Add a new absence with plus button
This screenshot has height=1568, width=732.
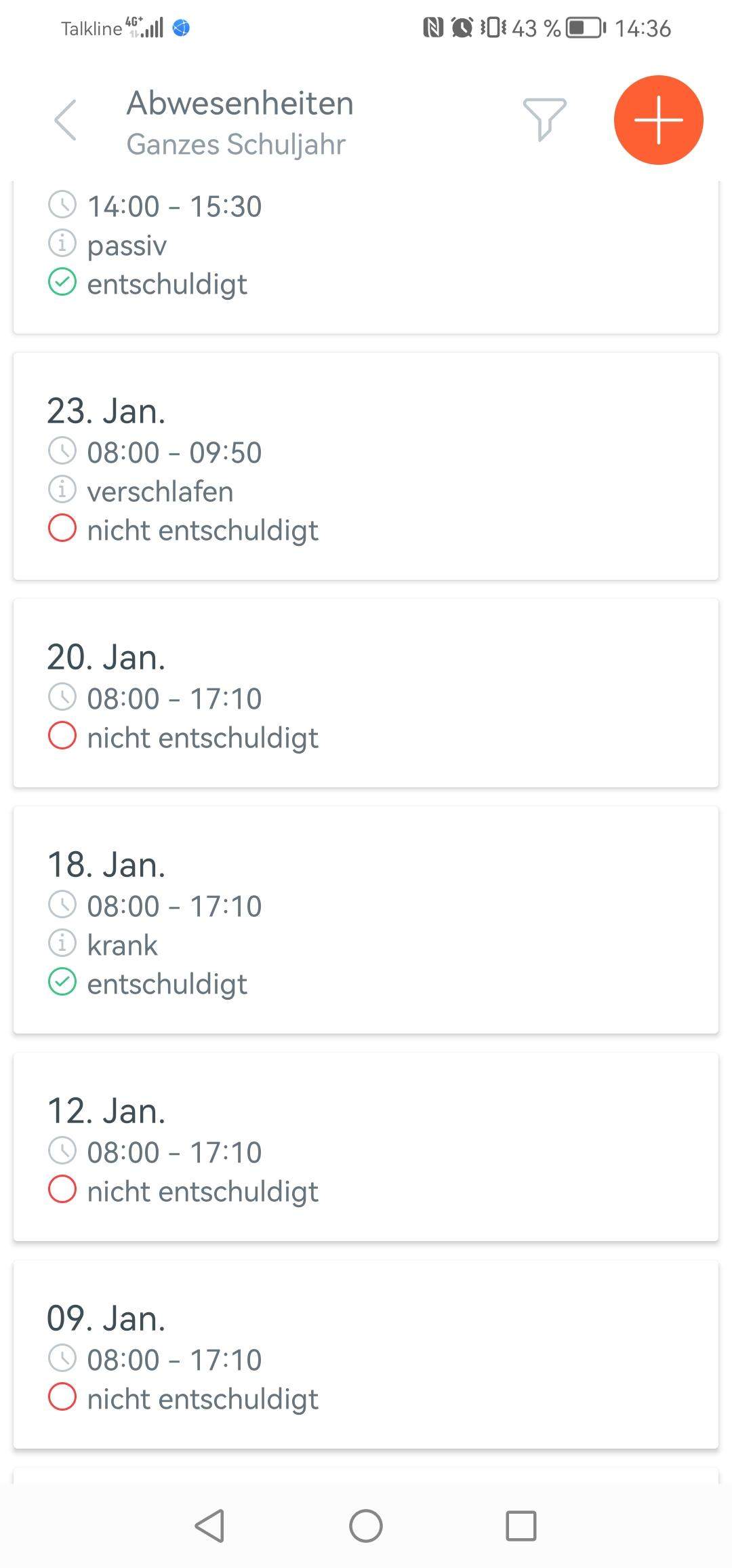(658, 120)
